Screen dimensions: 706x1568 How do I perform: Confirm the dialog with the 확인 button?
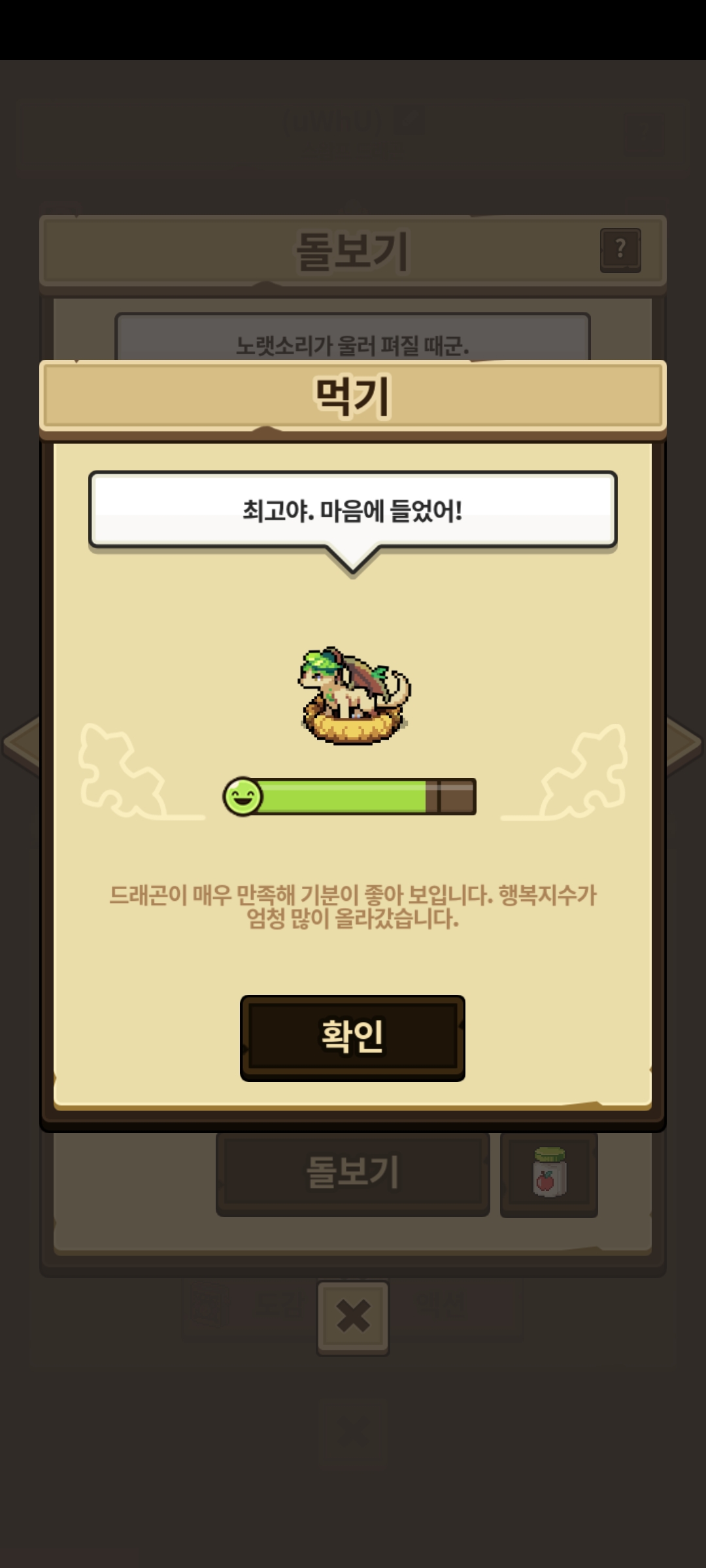[352, 1037]
